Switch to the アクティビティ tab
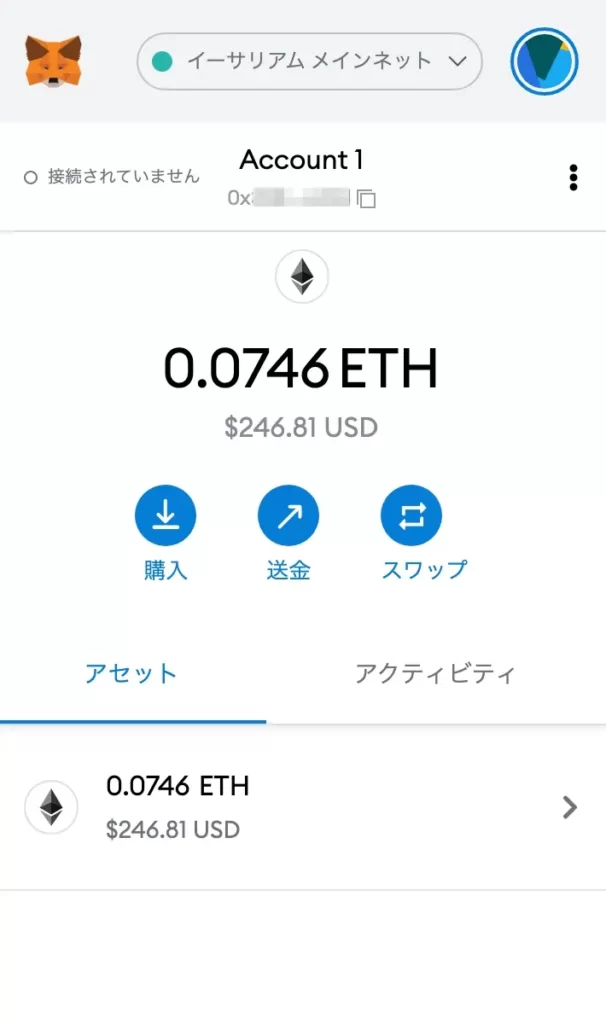 tap(436, 674)
